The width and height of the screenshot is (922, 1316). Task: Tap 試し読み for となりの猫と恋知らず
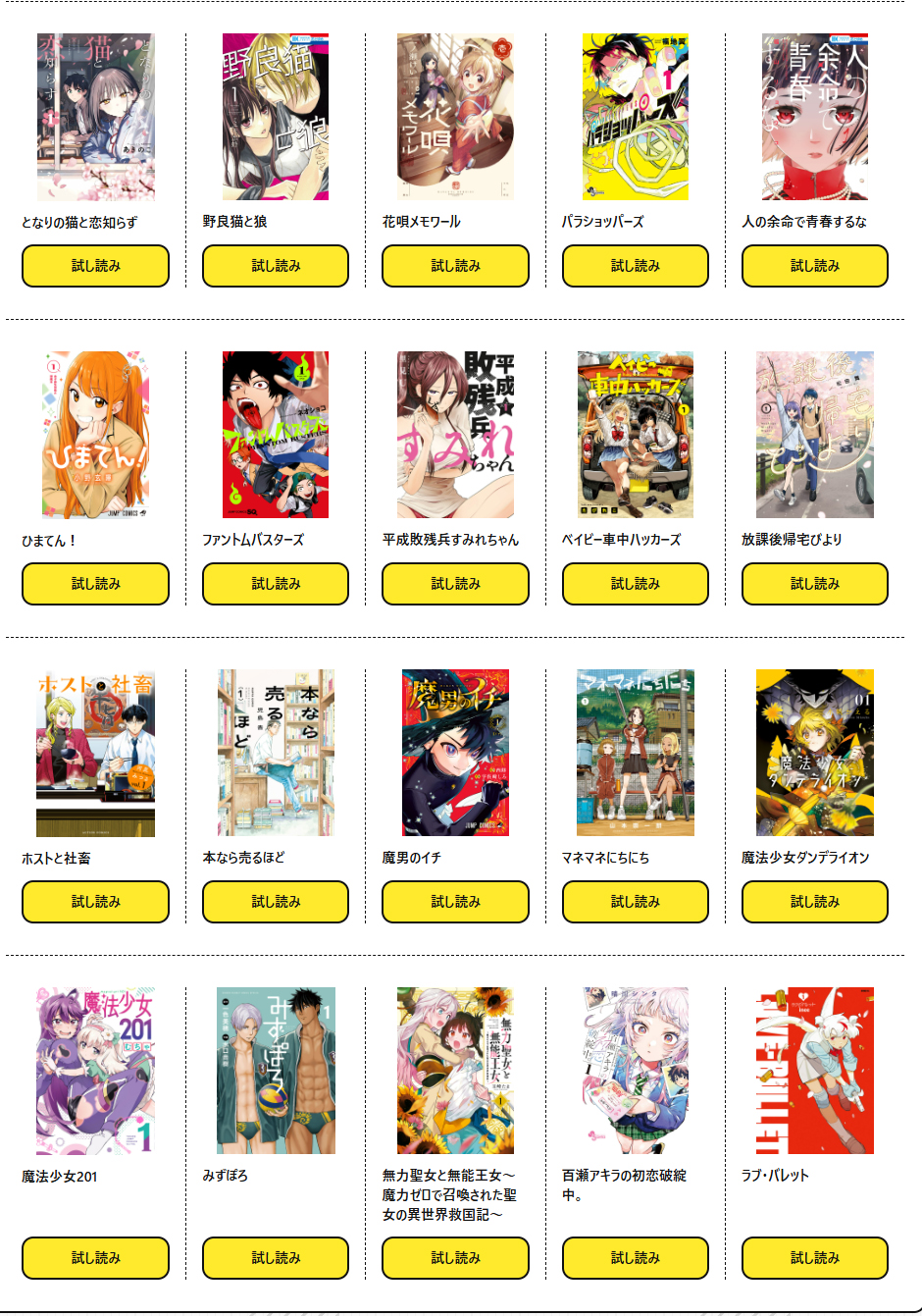[x=95, y=266]
